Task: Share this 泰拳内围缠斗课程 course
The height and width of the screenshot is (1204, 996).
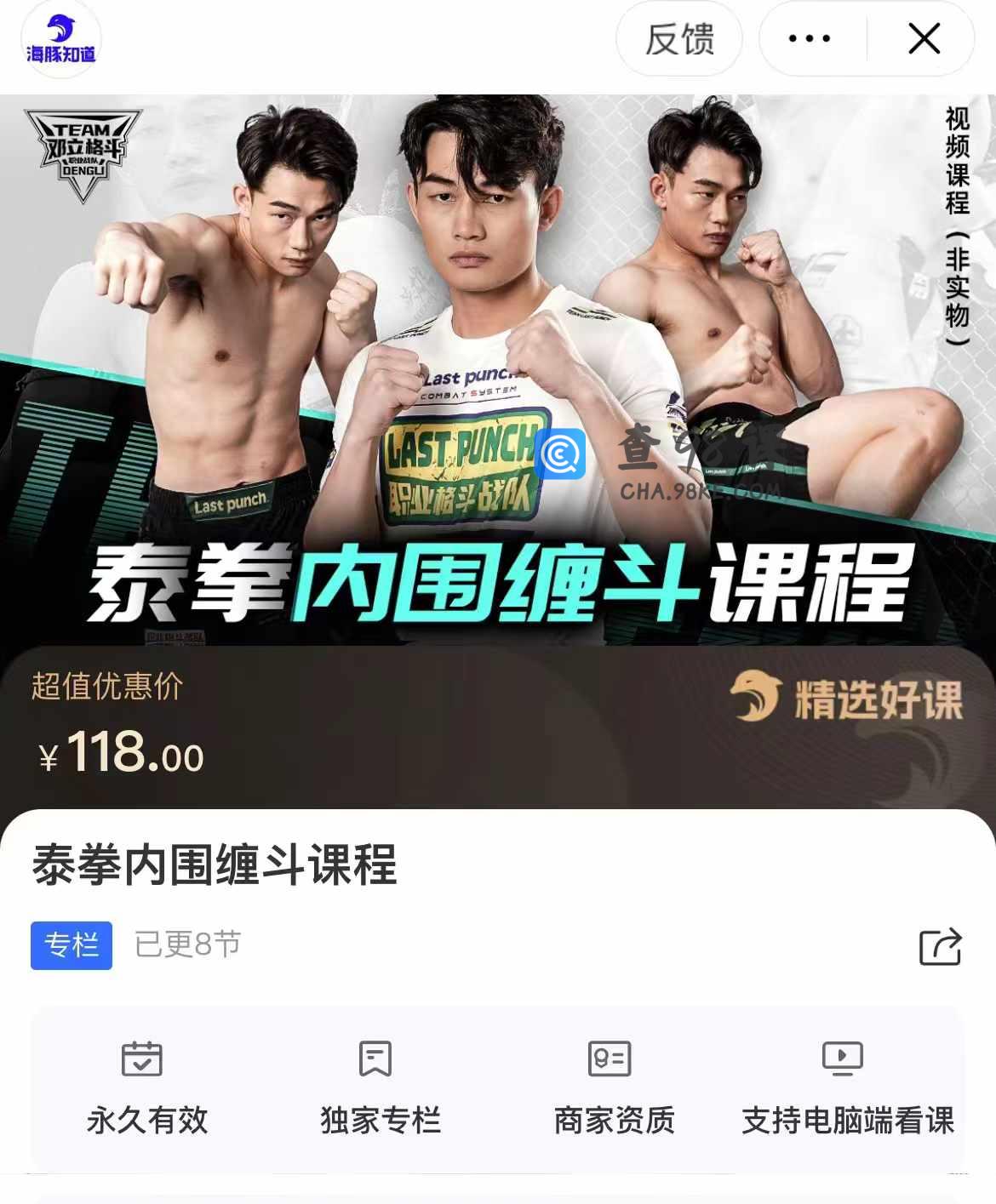Action: pyautogui.click(x=940, y=946)
